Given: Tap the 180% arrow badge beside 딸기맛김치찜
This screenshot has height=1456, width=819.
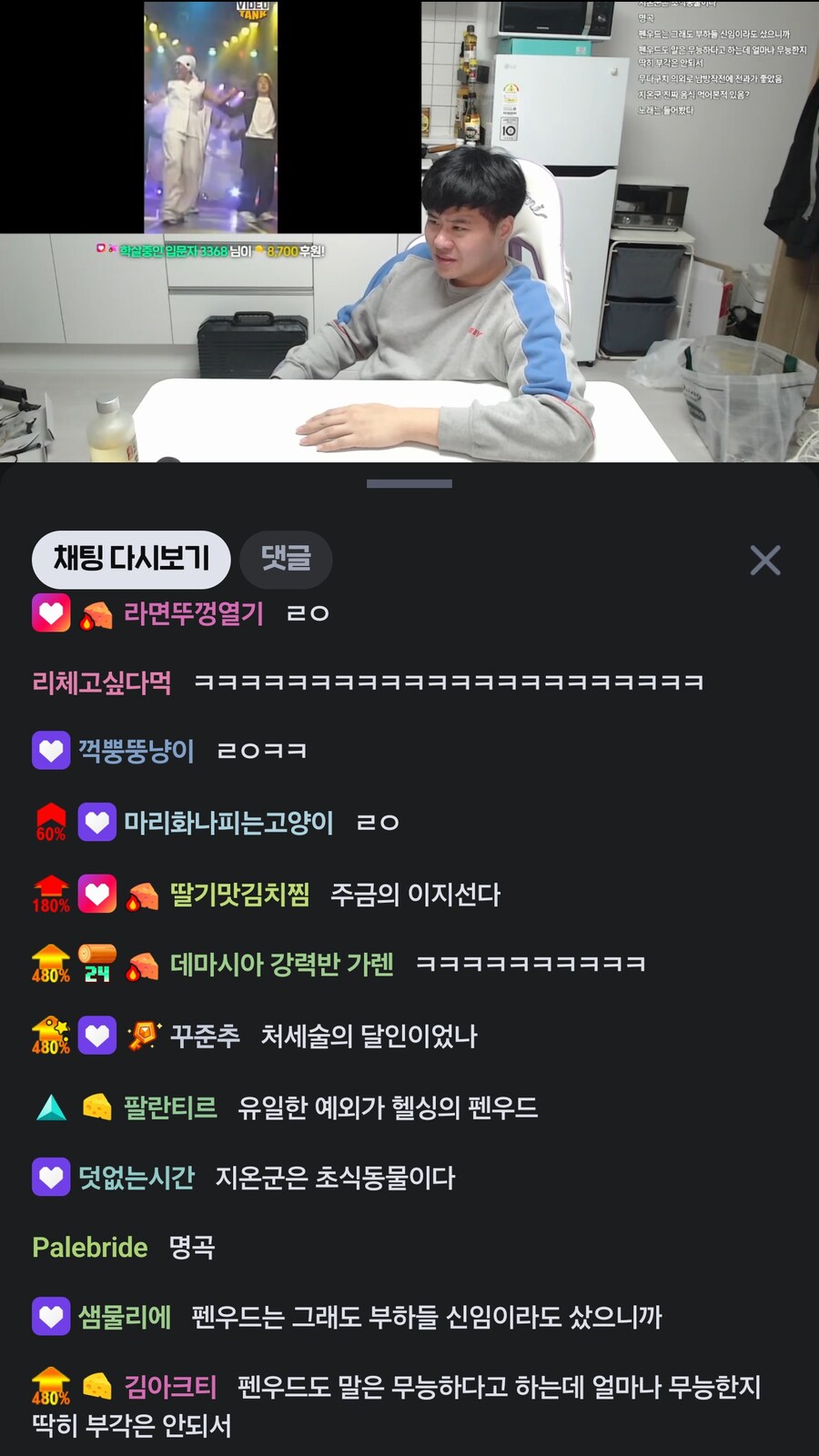Looking at the screenshot, I should point(52,895).
